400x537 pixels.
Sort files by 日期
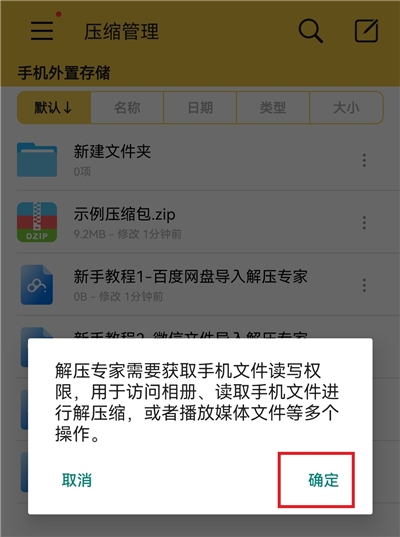click(200, 108)
